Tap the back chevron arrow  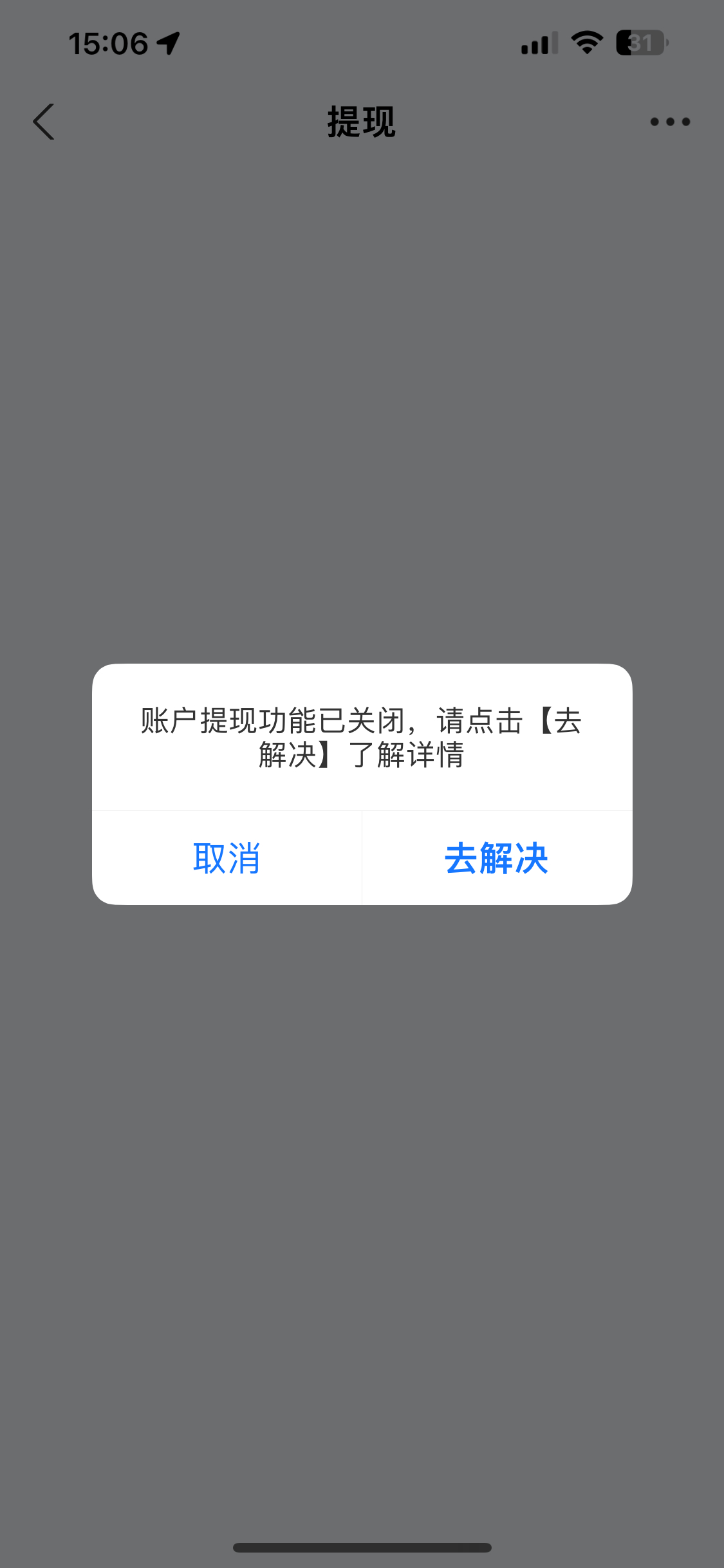[x=43, y=122]
